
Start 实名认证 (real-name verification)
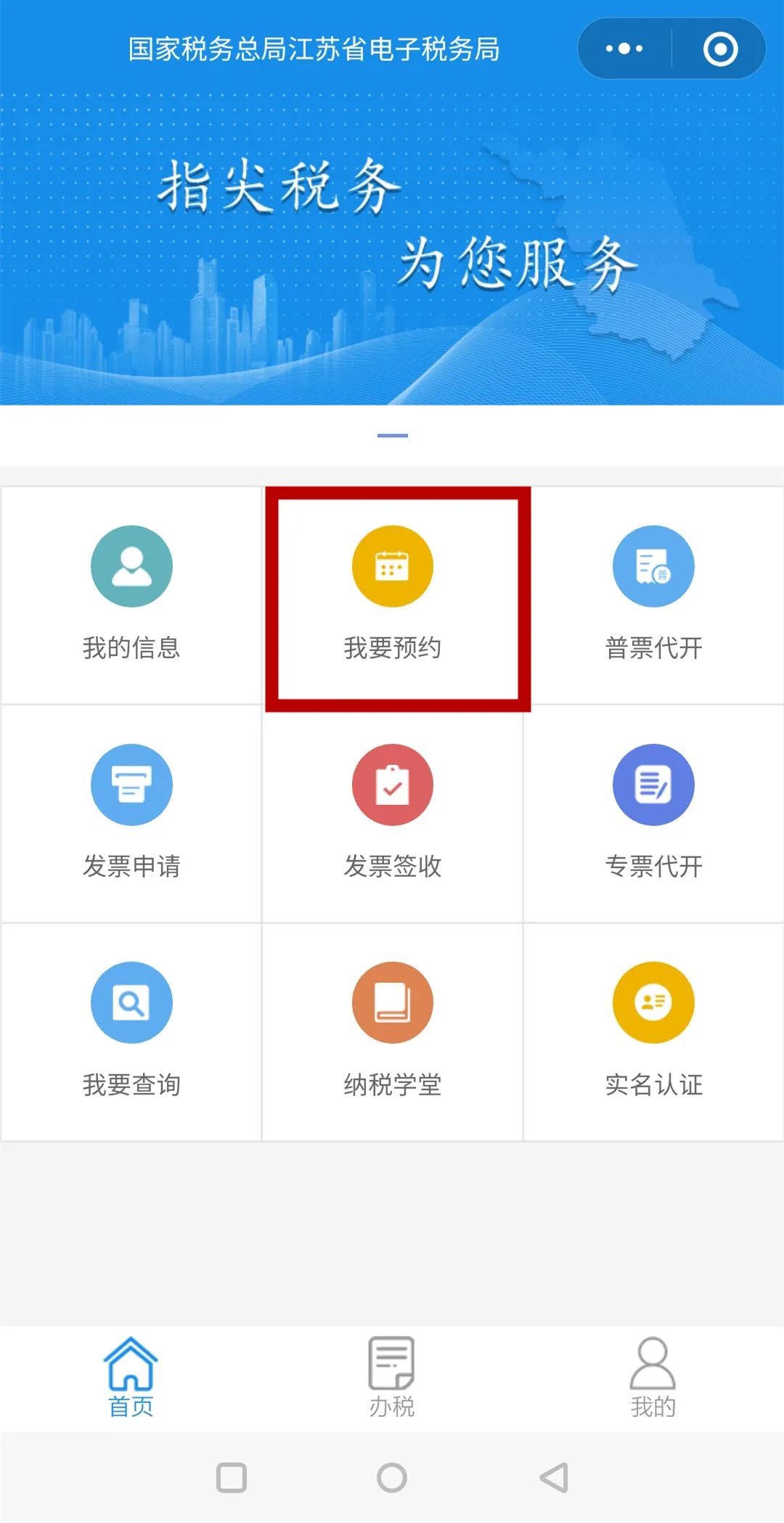click(x=653, y=1032)
